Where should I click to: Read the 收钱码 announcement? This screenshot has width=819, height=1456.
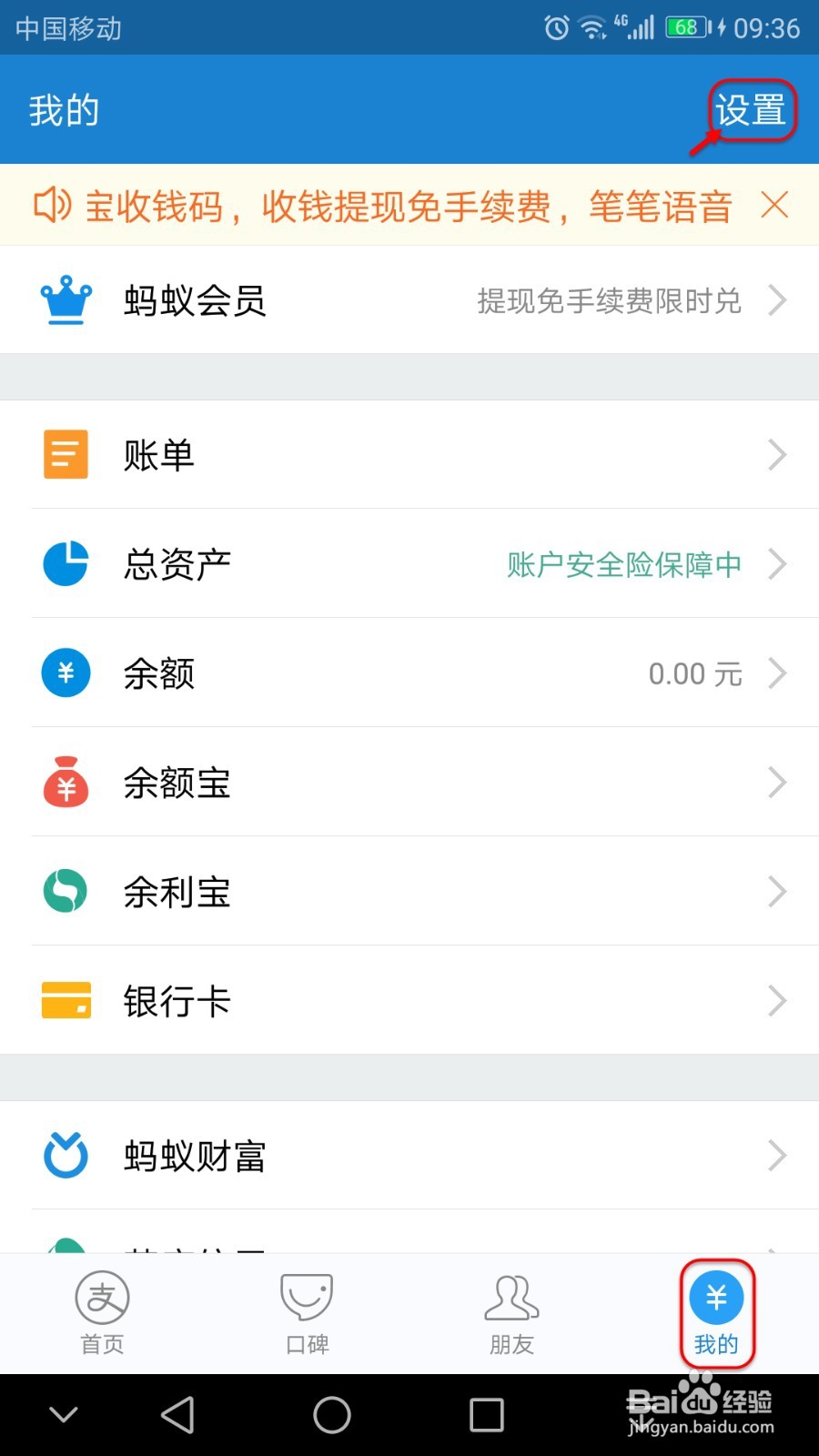408,207
